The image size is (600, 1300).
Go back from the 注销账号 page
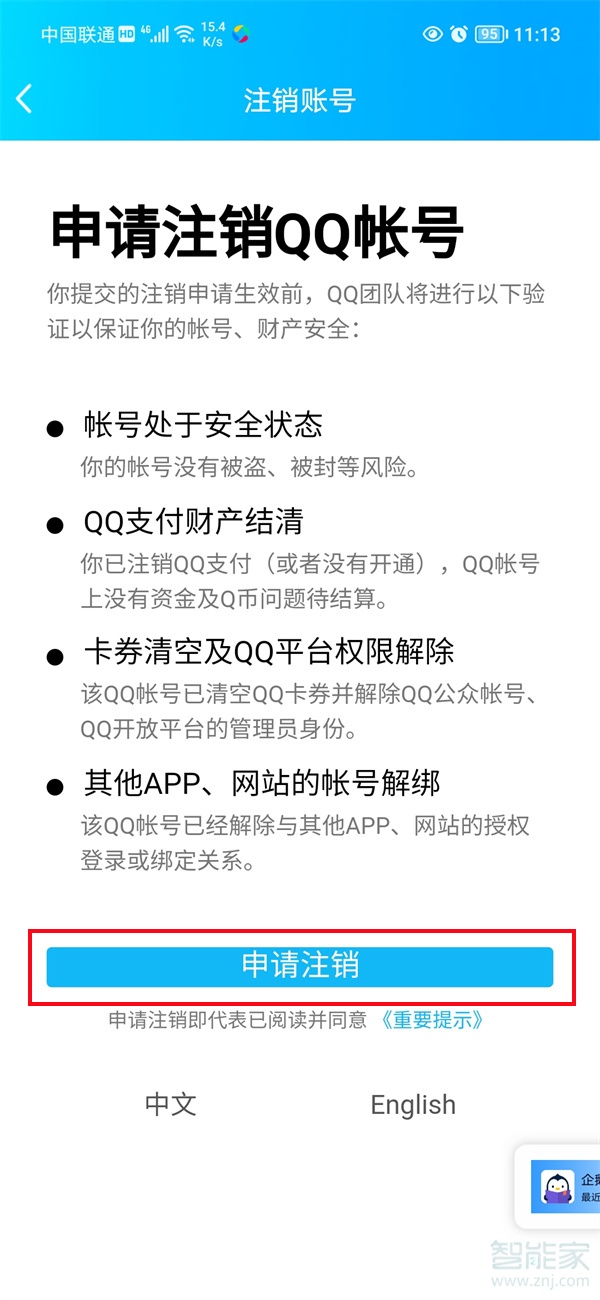coord(25,99)
